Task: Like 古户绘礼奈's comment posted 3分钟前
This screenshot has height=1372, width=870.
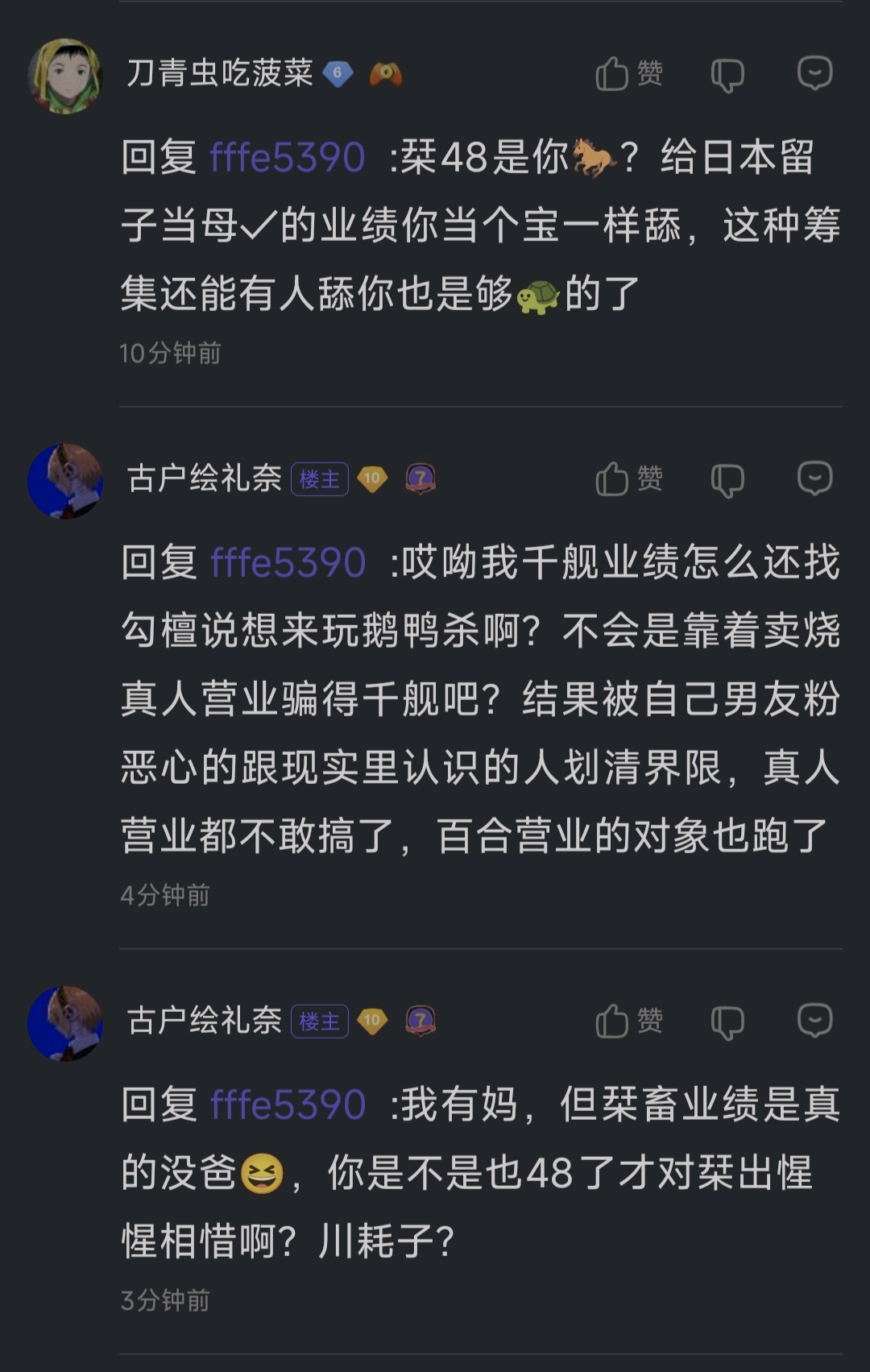Action: [x=628, y=1022]
